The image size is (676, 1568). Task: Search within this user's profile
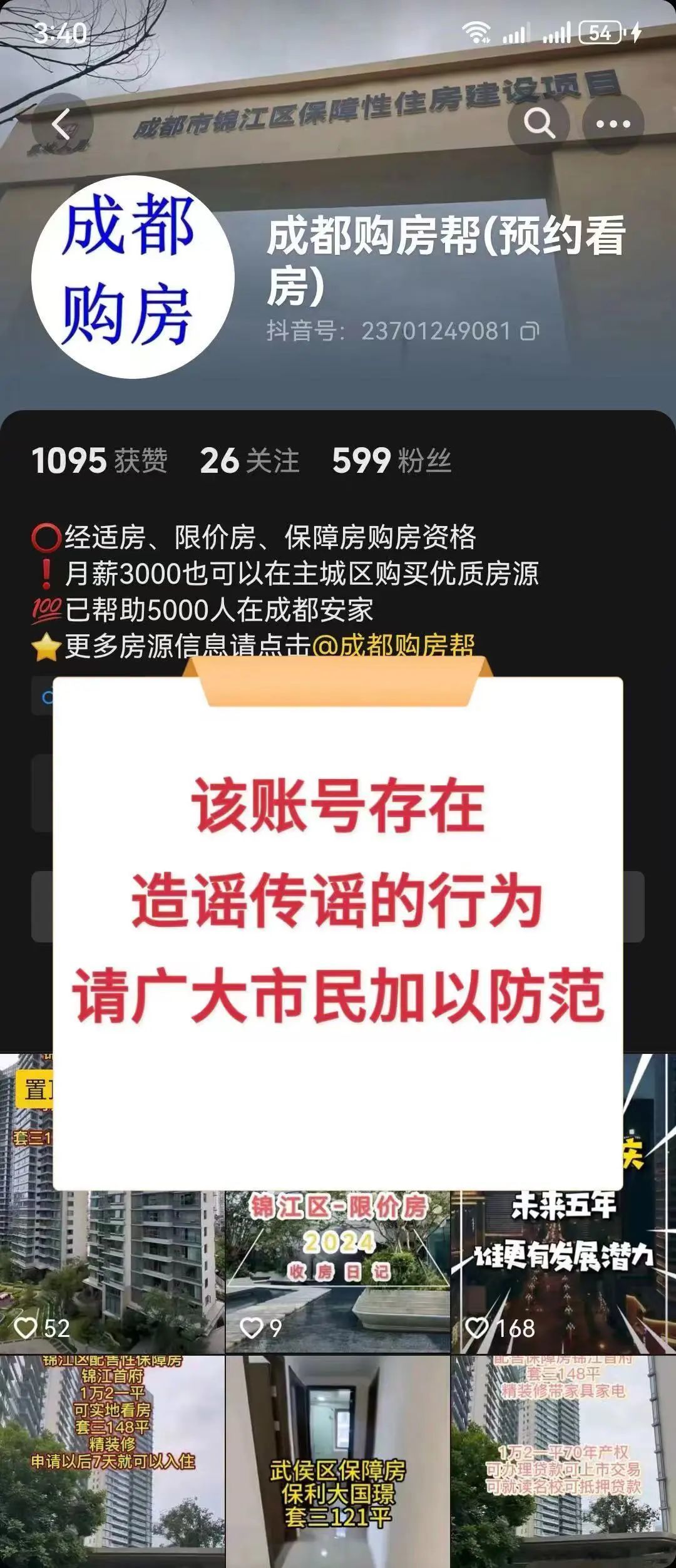click(x=539, y=124)
